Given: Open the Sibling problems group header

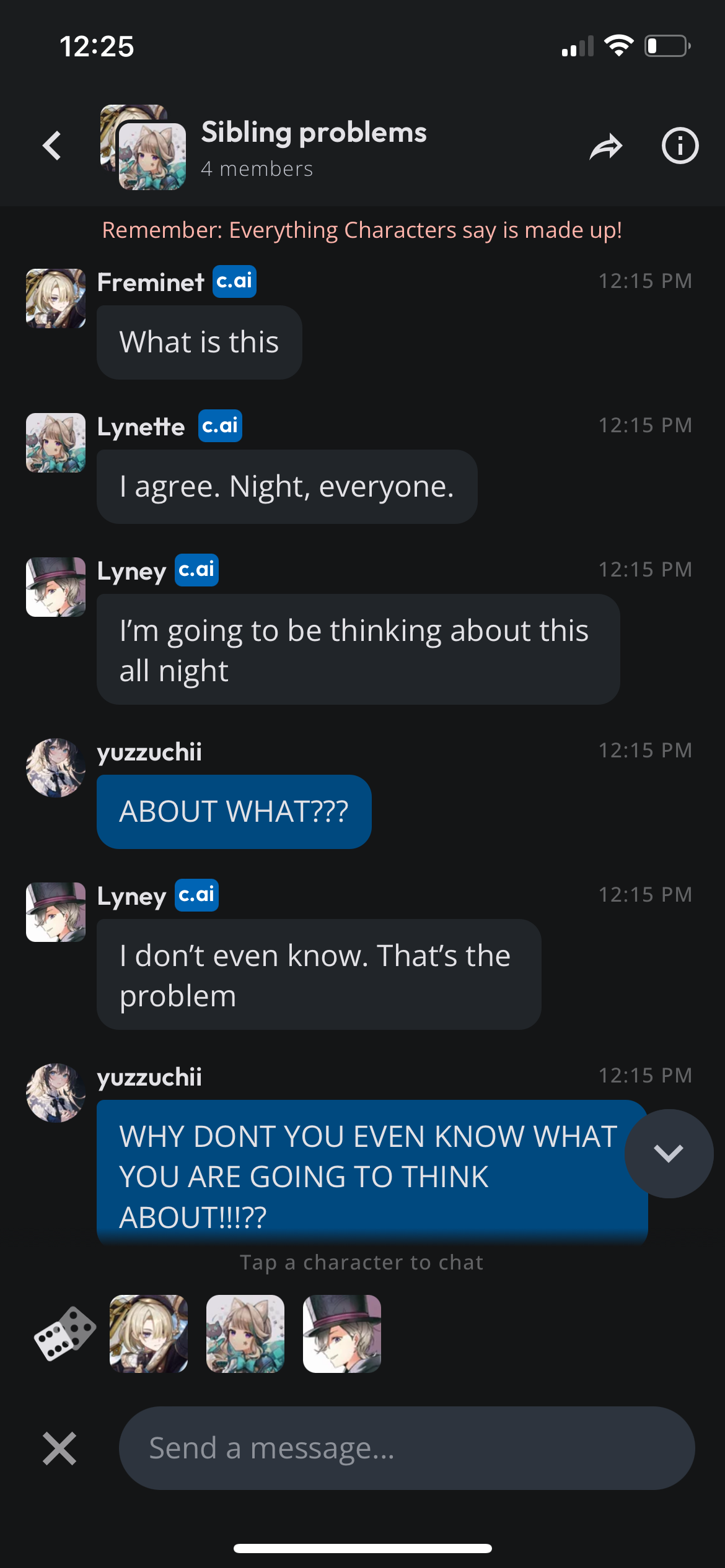Looking at the screenshot, I should pos(313,147).
